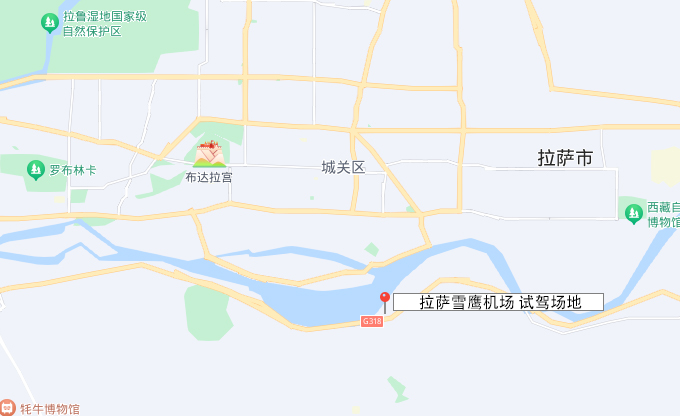This screenshot has width=680, height=416.
Task: Select the 罗布林卡 park point
Action: point(37,169)
